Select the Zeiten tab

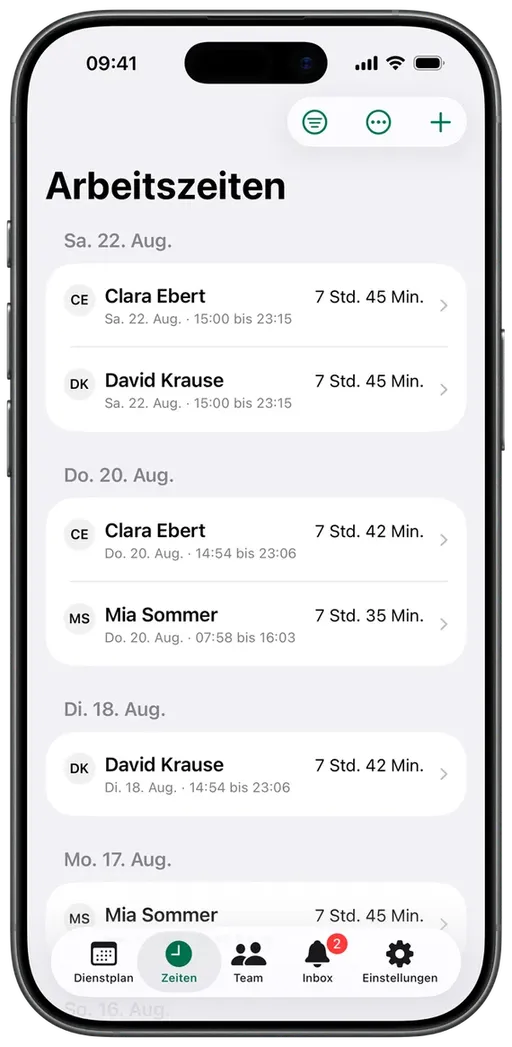(179, 962)
